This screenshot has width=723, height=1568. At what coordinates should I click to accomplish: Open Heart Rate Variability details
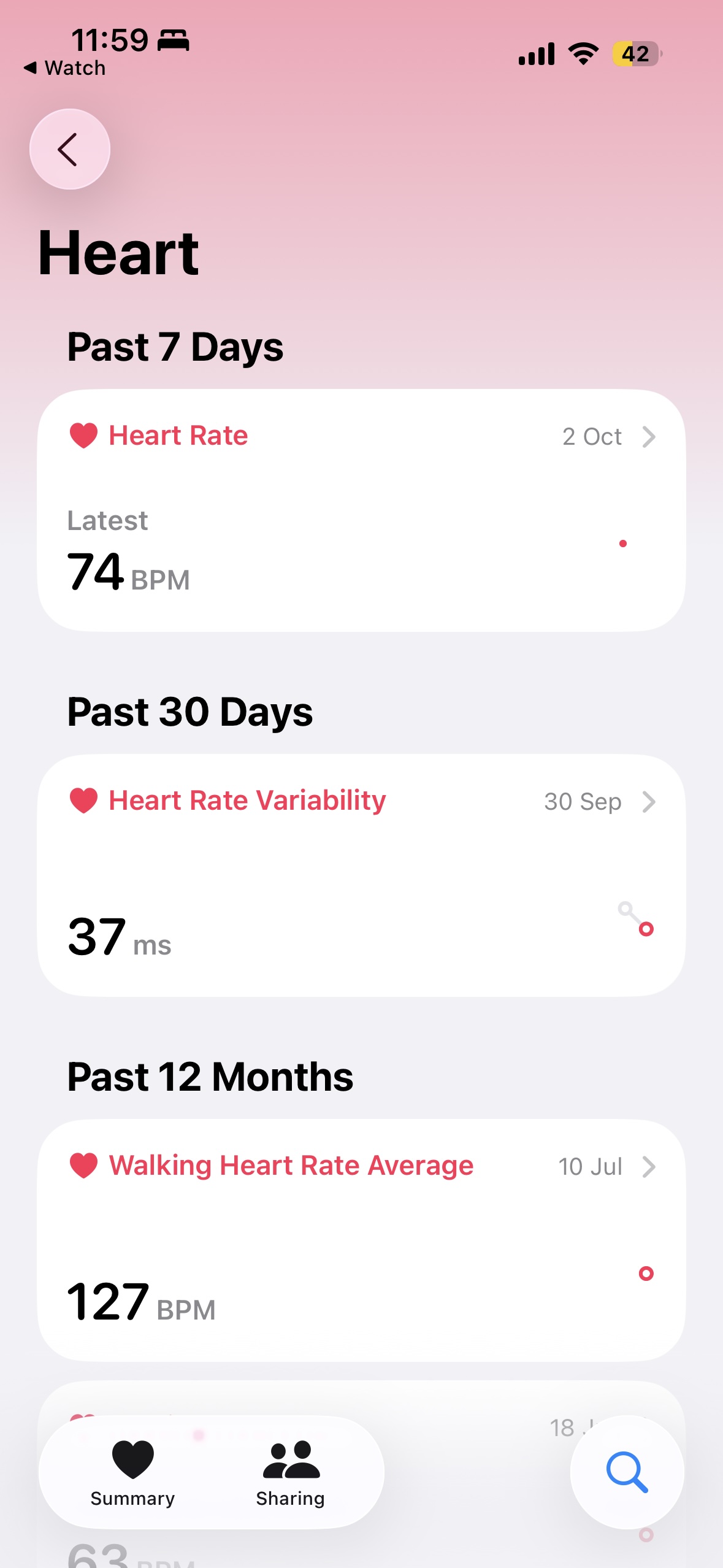361,875
